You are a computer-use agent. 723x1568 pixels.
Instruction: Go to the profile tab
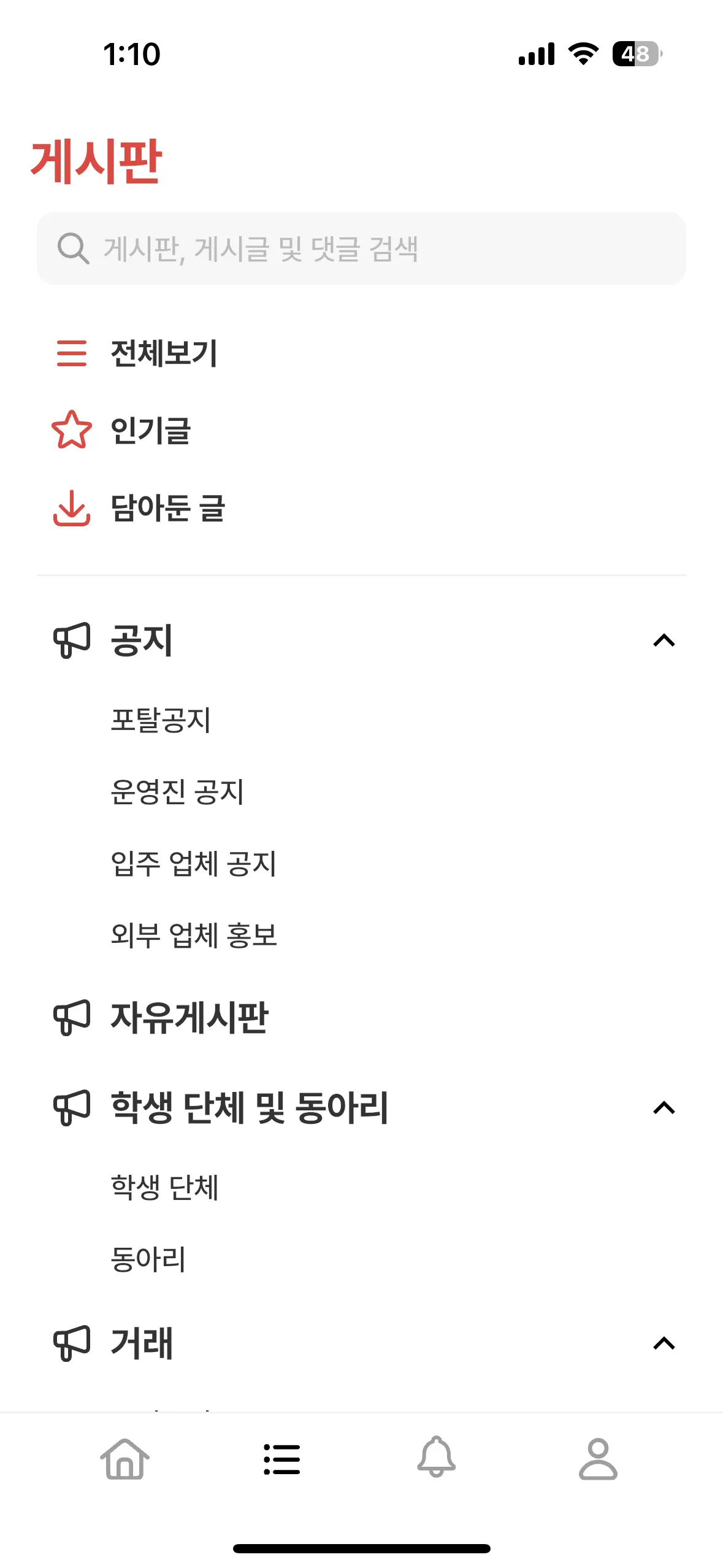[598, 1459]
